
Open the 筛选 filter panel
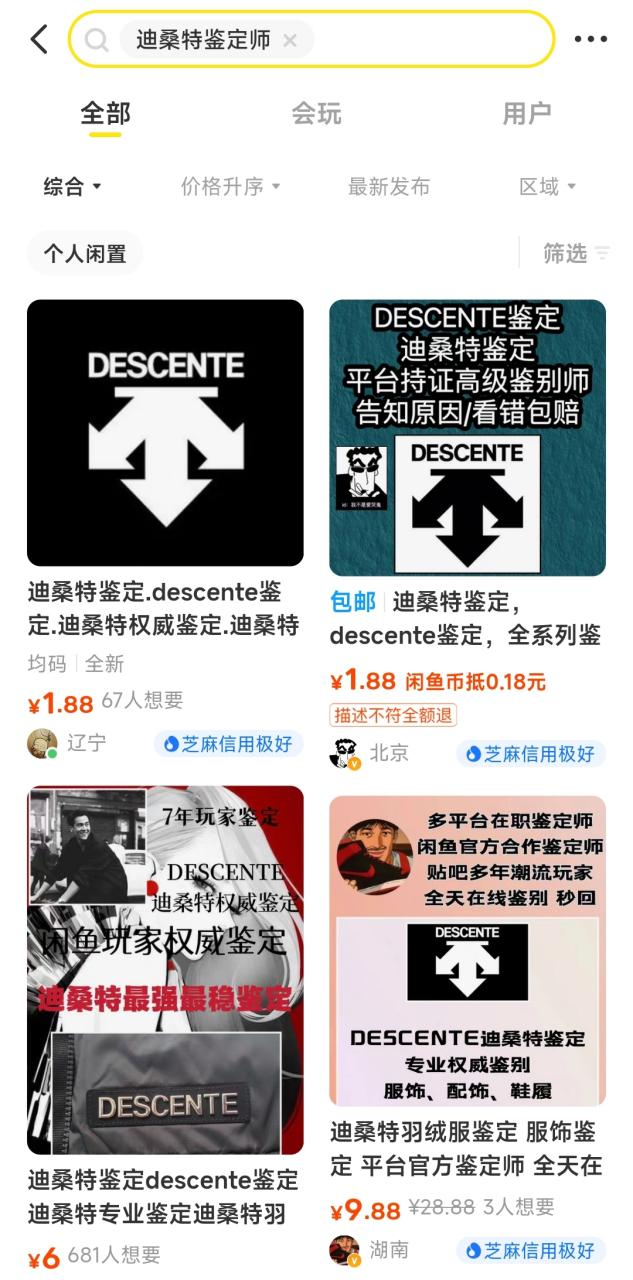pos(575,254)
